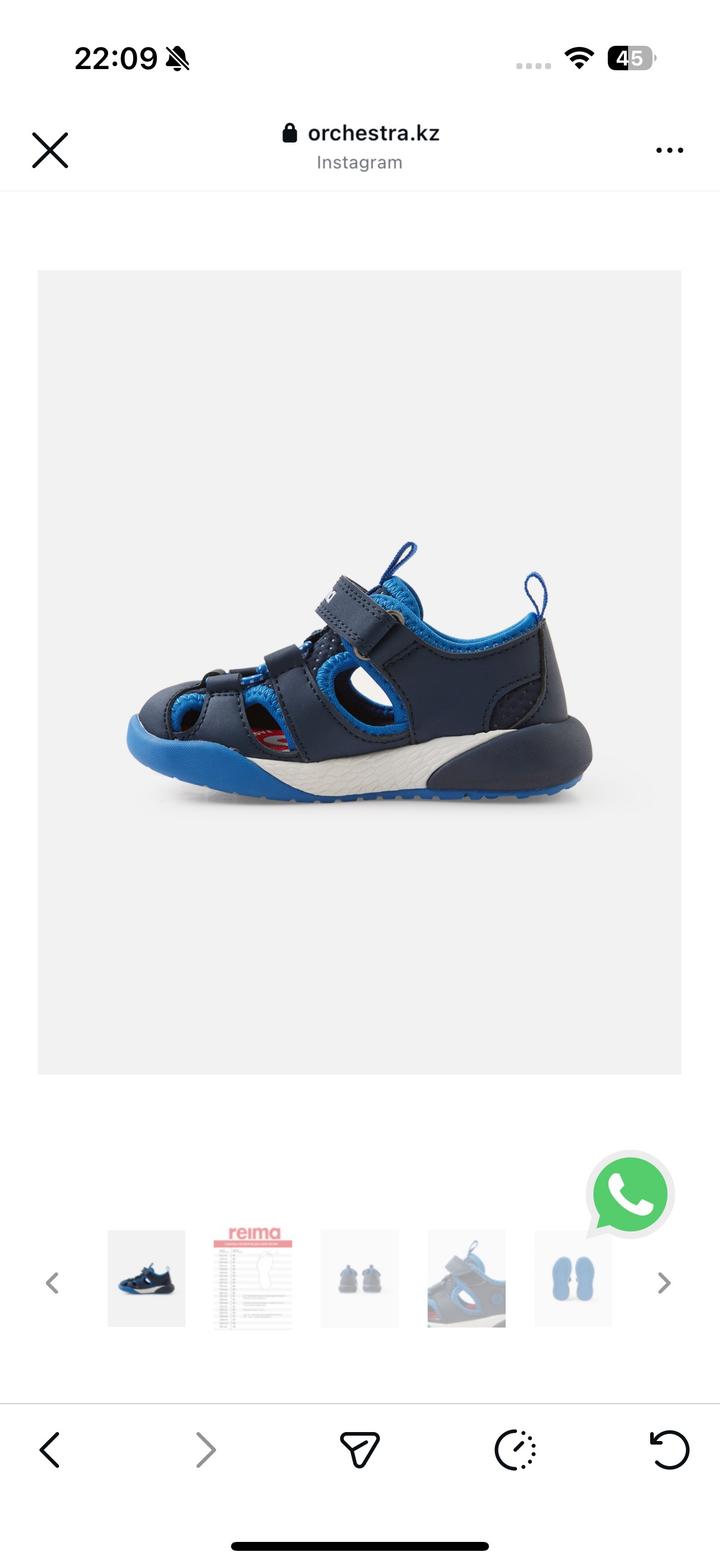This screenshot has height=1565, width=720.
Task: Select the pair-of-sandals thumbnail
Action: coord(359,1279)
